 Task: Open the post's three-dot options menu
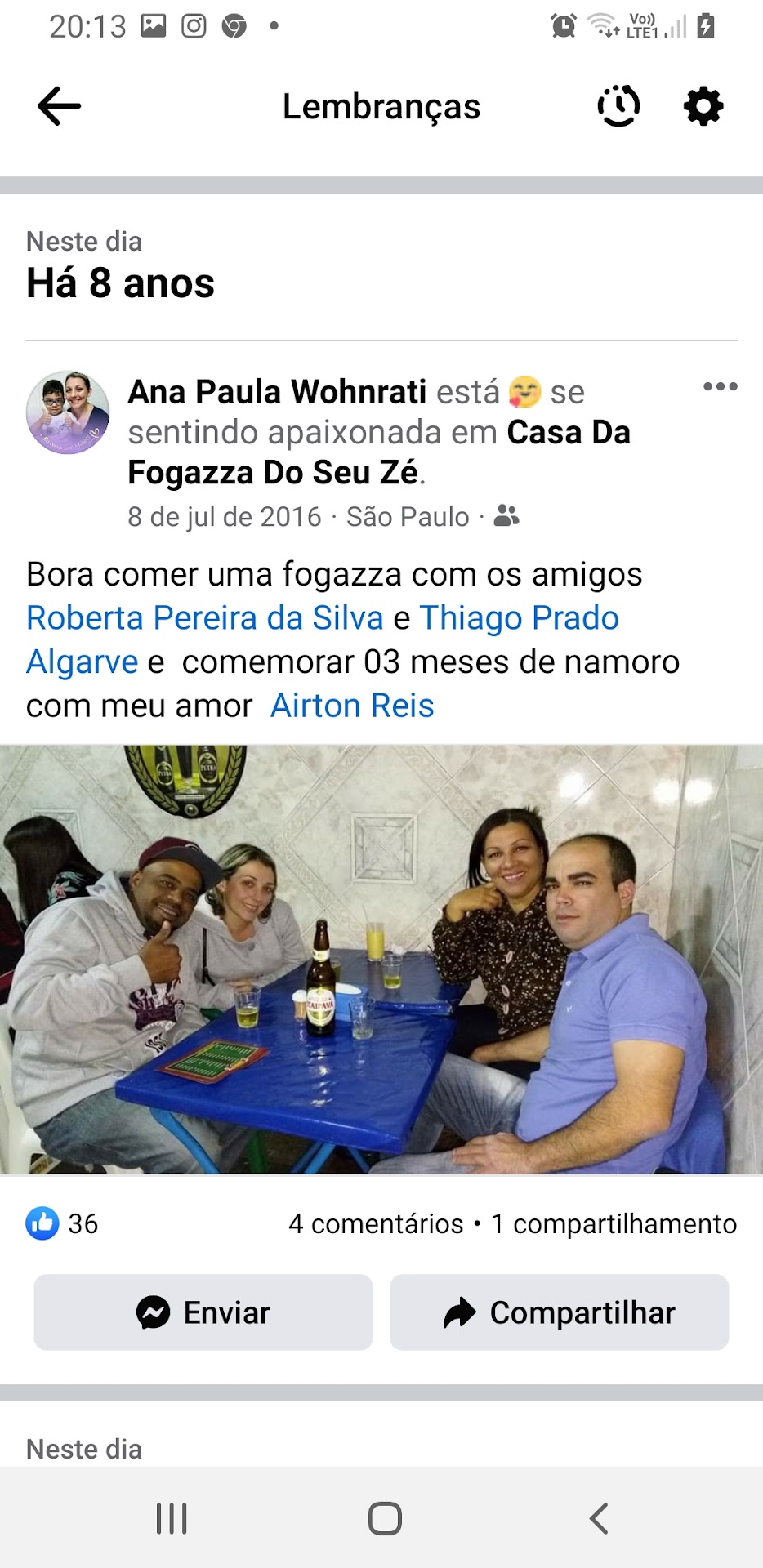[720, 386]
